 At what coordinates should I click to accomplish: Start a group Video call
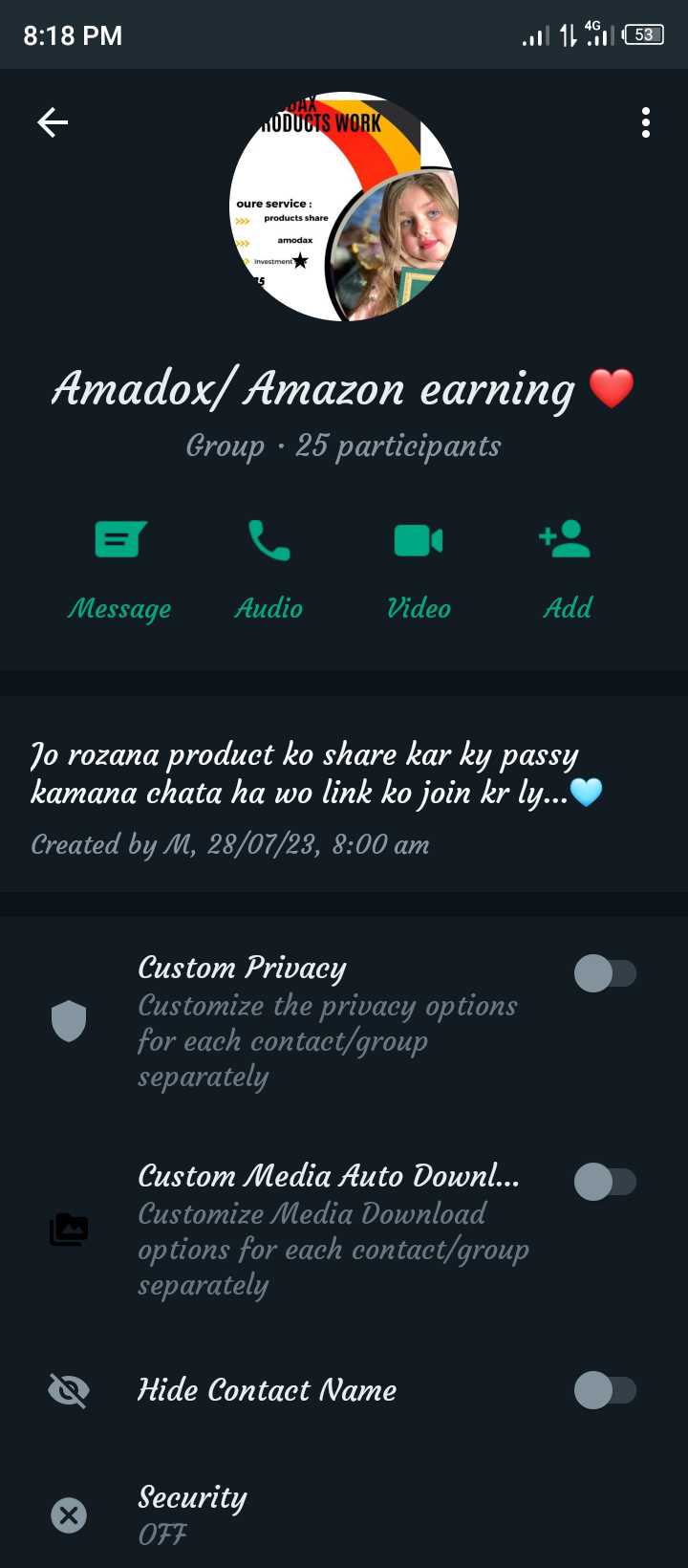tap(419, 571)
